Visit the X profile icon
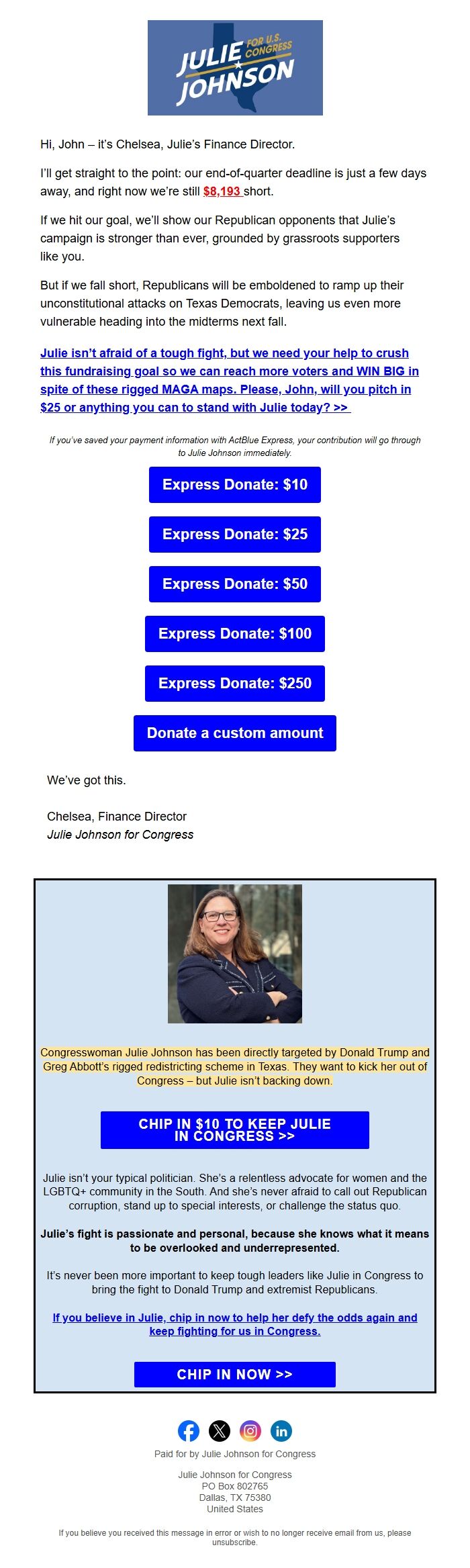470x1568 pixels. coord(220,1431)
